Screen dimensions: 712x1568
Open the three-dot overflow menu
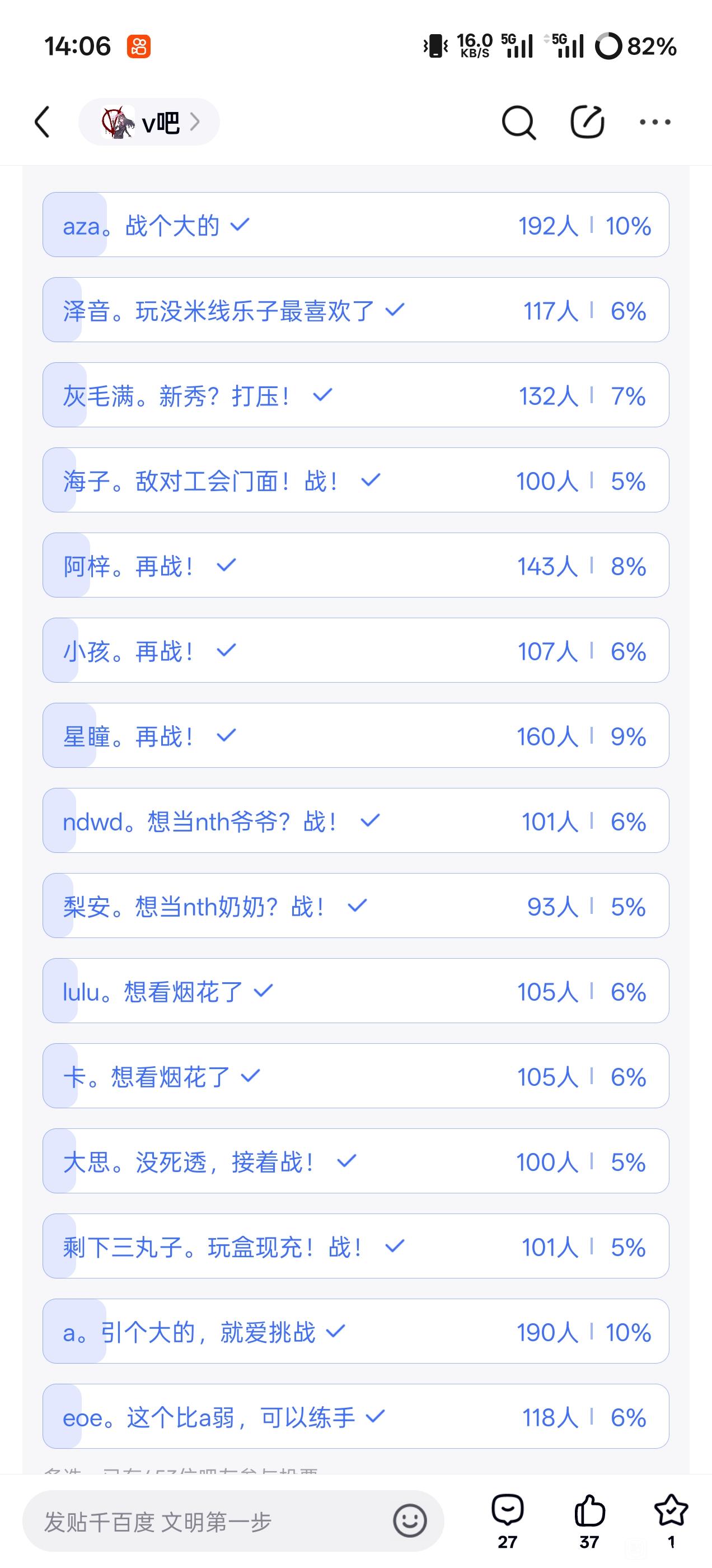655,122
